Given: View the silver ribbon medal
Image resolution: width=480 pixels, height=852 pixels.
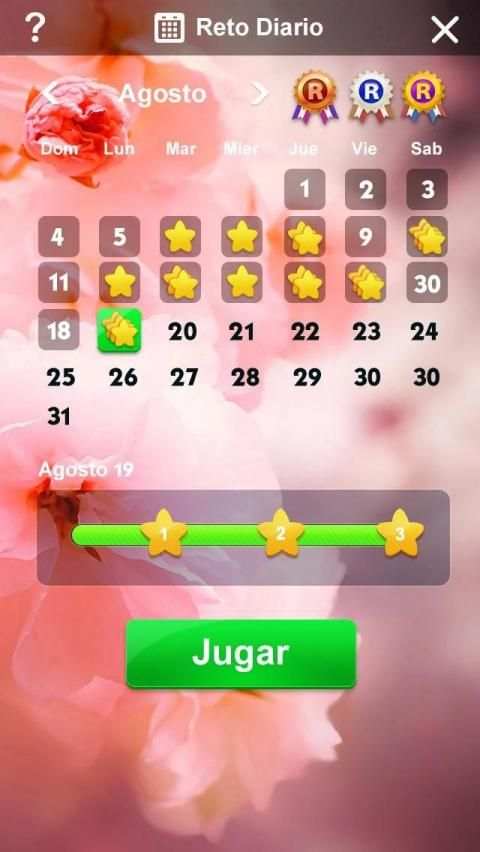Looking at the screenshot, I should pos(370,96).
